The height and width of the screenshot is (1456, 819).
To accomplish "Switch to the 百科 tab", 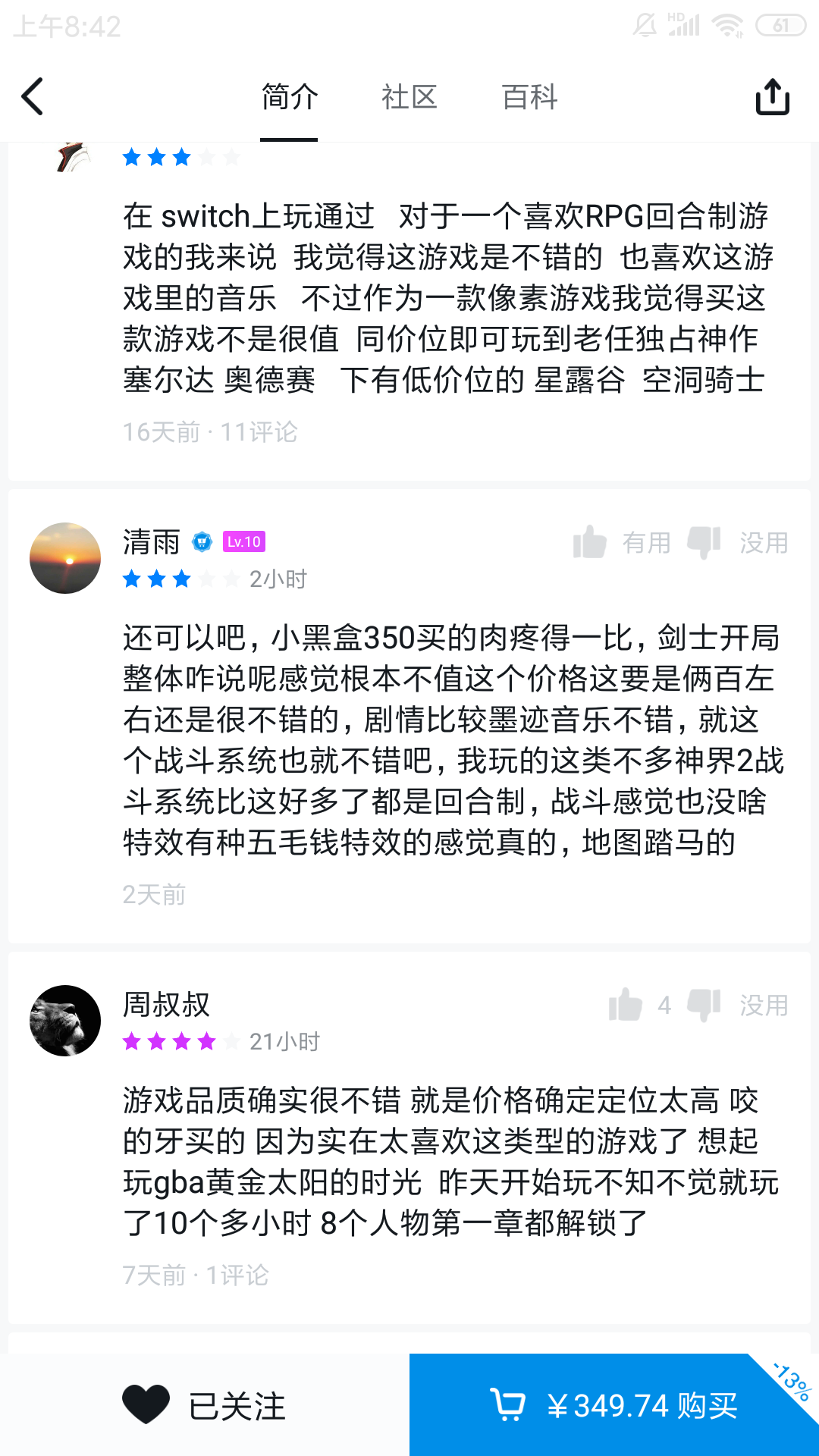I will [529, 97].
